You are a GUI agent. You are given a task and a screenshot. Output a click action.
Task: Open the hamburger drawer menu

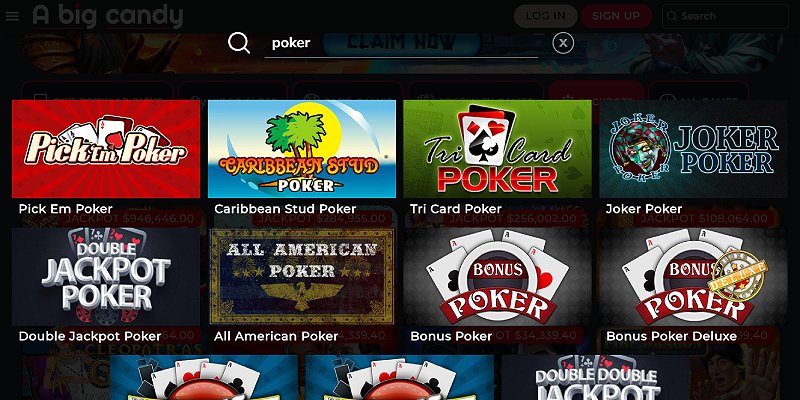12,16
